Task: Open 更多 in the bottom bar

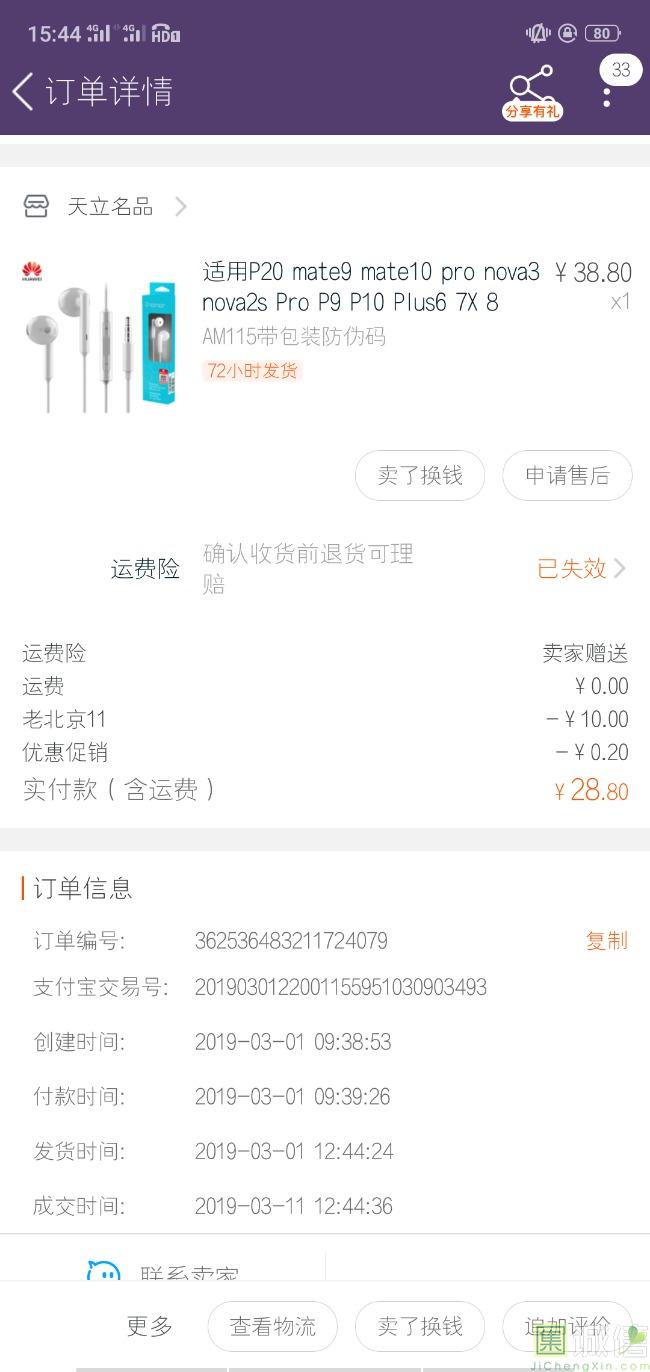Action: (150, 1327)
